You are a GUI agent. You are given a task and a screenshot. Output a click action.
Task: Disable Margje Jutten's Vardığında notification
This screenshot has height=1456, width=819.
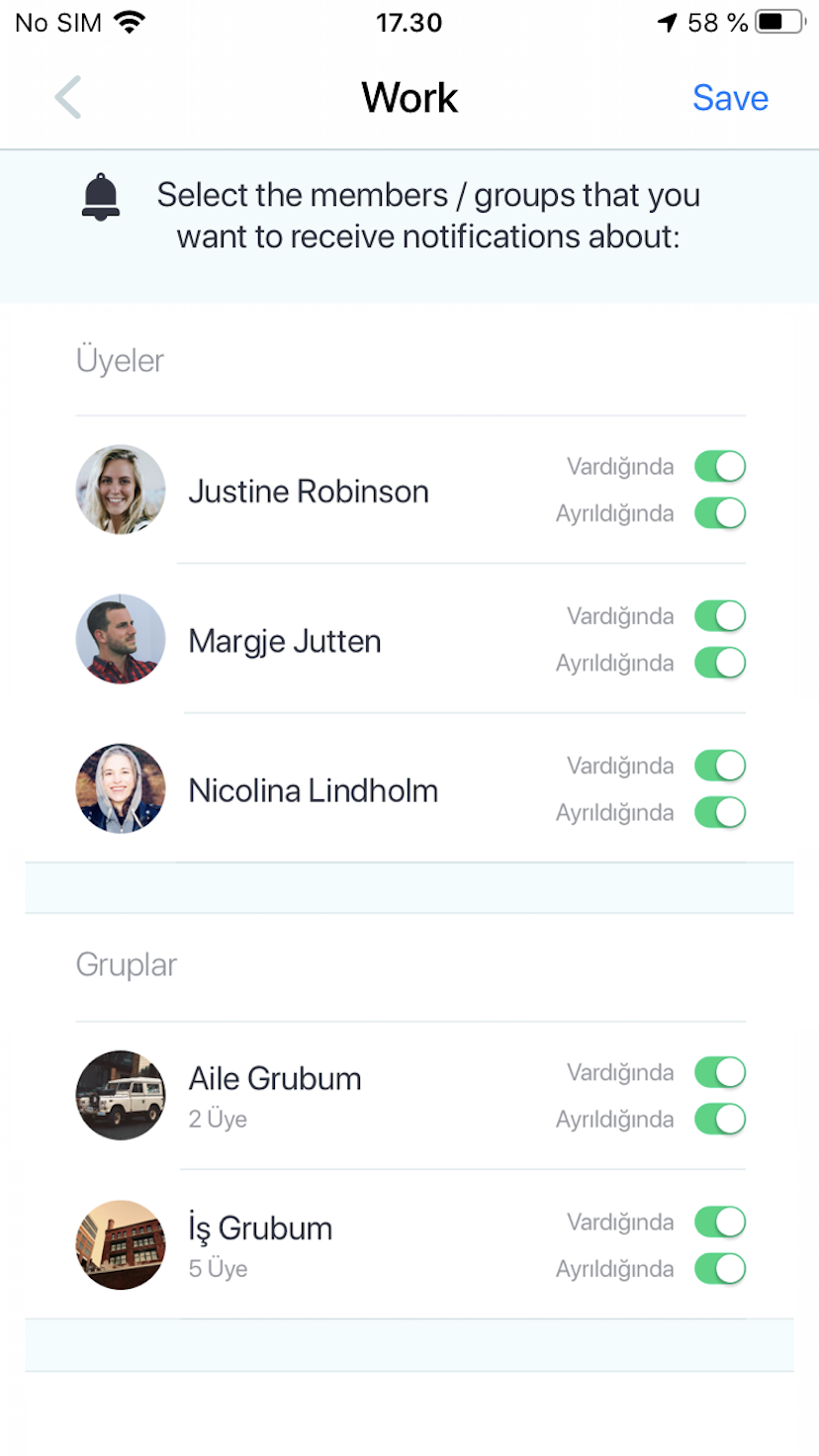[720, 615]
